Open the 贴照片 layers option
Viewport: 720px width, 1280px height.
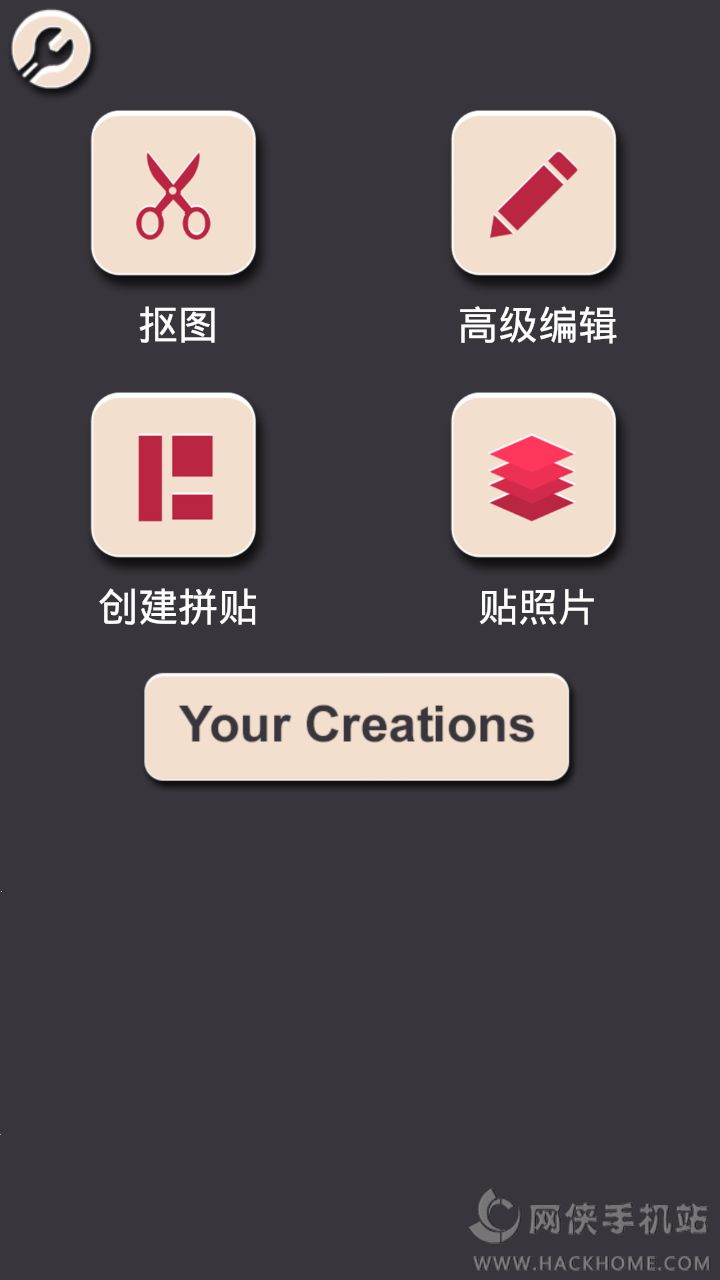pyautogui.click(x=533, y=475)
